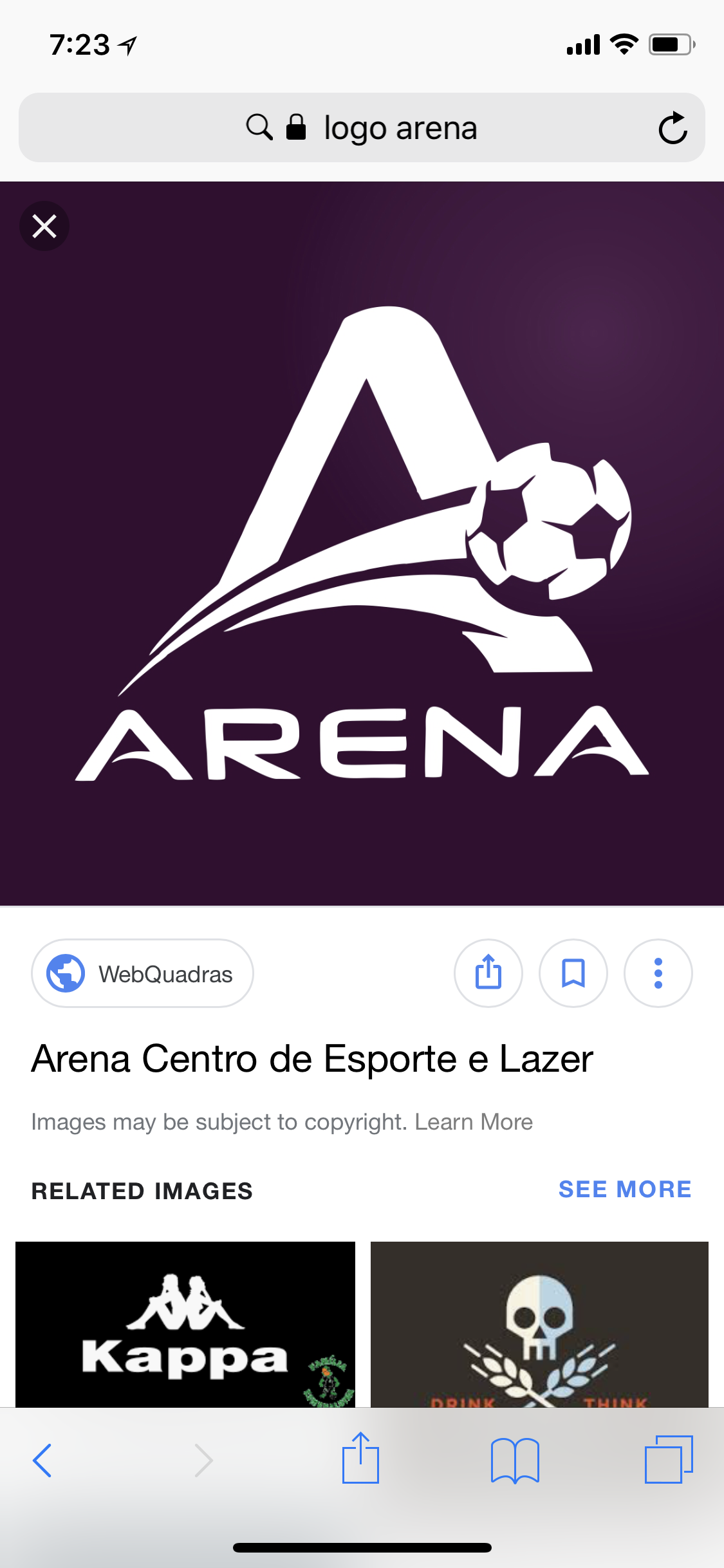This screenshot has height=1568, width=724.
Task: Go back in Safari
Action: (42, 1460)
